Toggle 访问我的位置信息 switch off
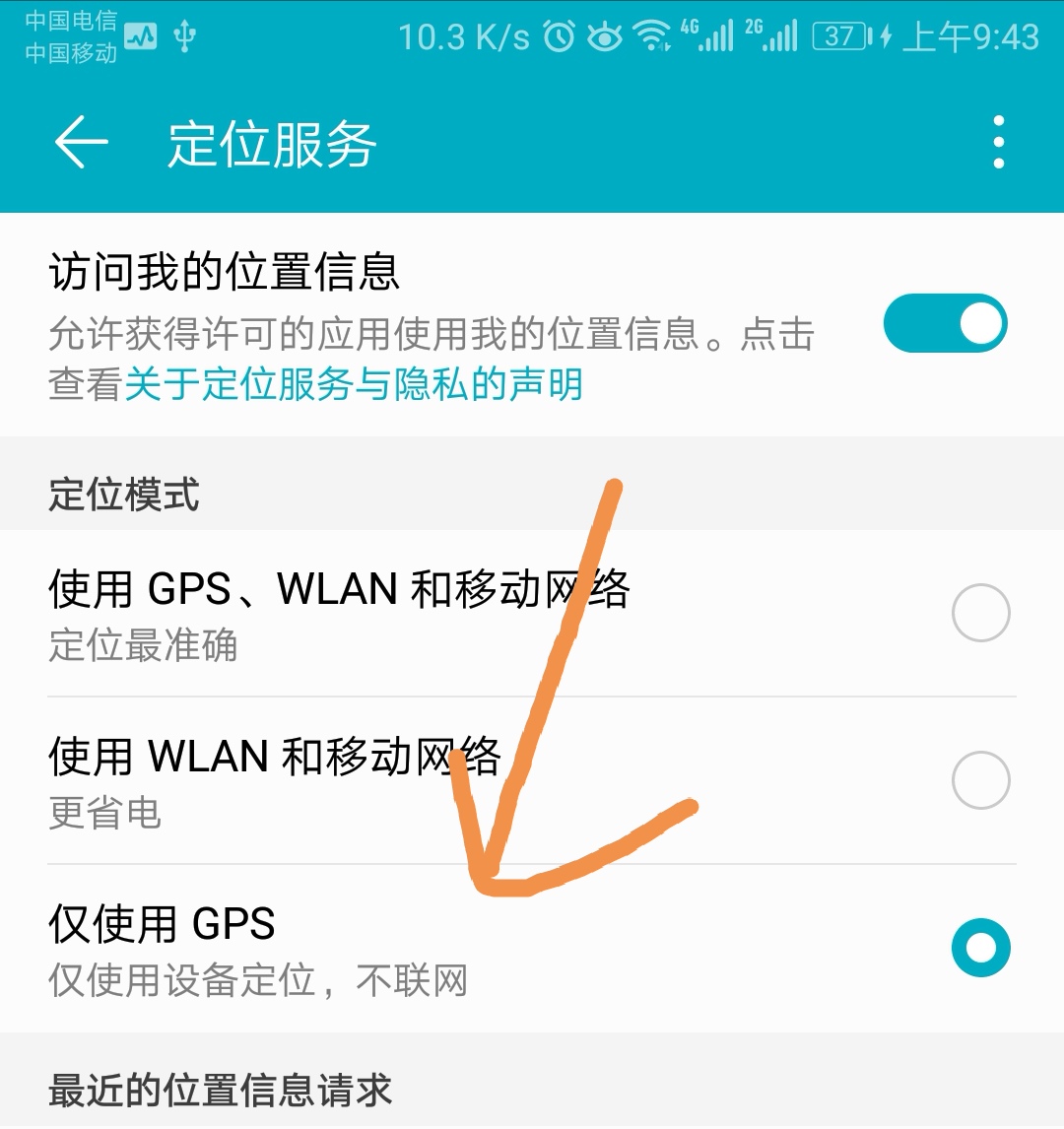 coord(944,324)
